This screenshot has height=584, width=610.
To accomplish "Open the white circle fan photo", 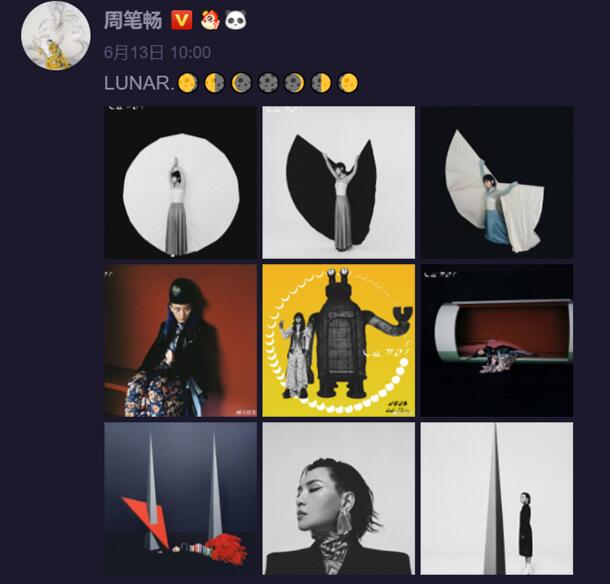I will click(180, 182).
